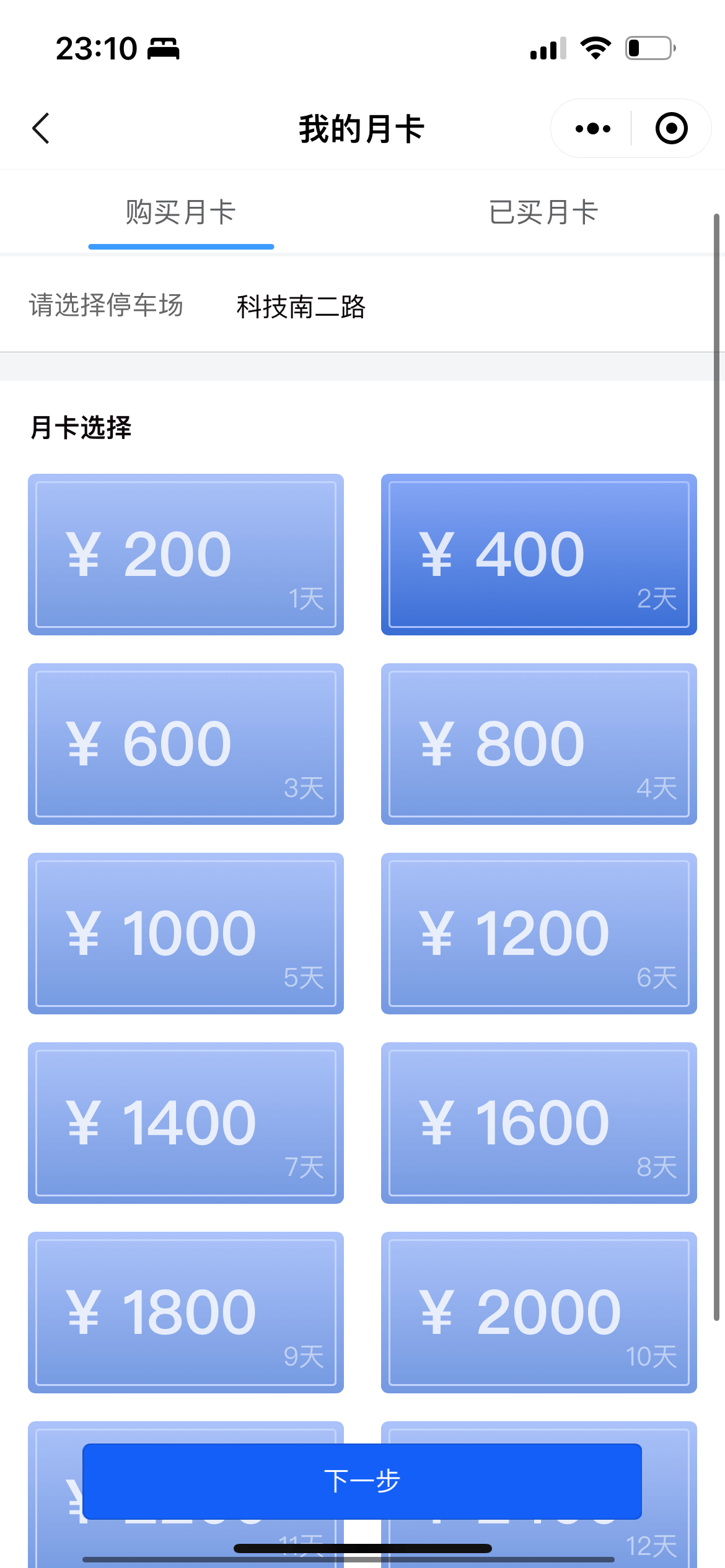Choose the ¥1000 5天 card
The height and width of the screenshot is (1568, 725).
point(186,933)
